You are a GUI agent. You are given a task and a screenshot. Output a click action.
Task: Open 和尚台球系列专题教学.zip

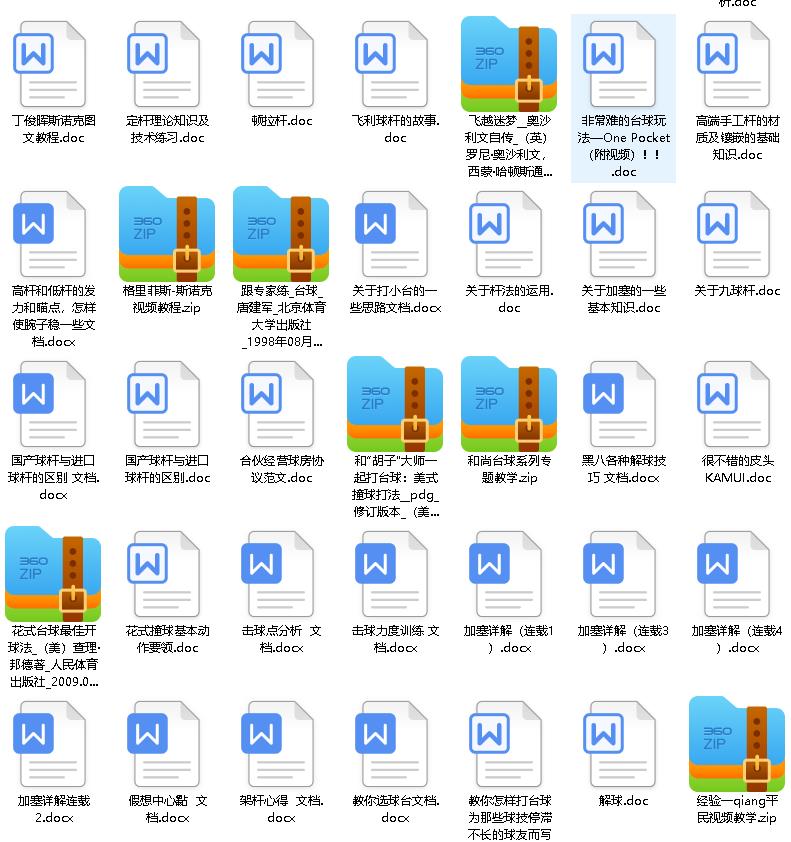pos(508,405)
